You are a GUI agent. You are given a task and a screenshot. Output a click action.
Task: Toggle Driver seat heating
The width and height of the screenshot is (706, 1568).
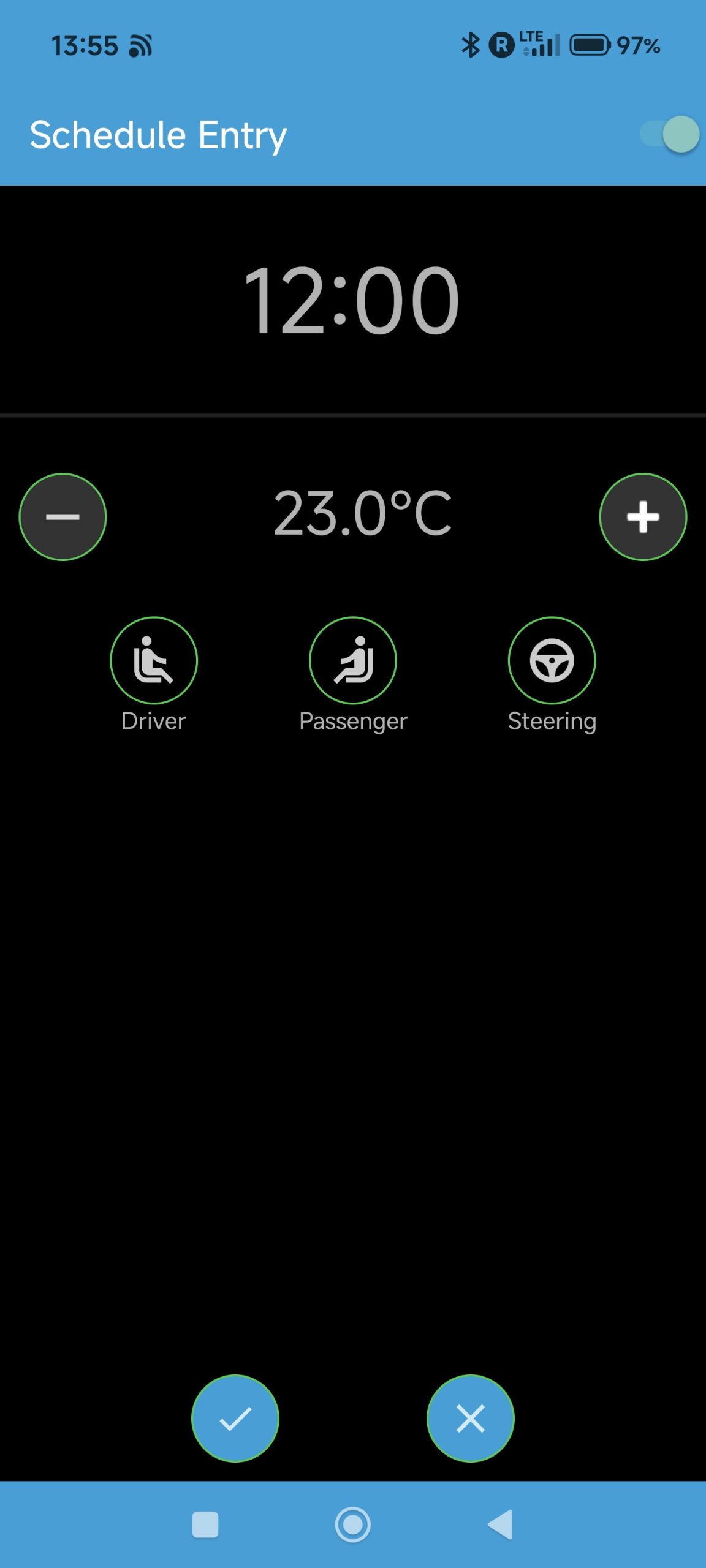[153, 660]
